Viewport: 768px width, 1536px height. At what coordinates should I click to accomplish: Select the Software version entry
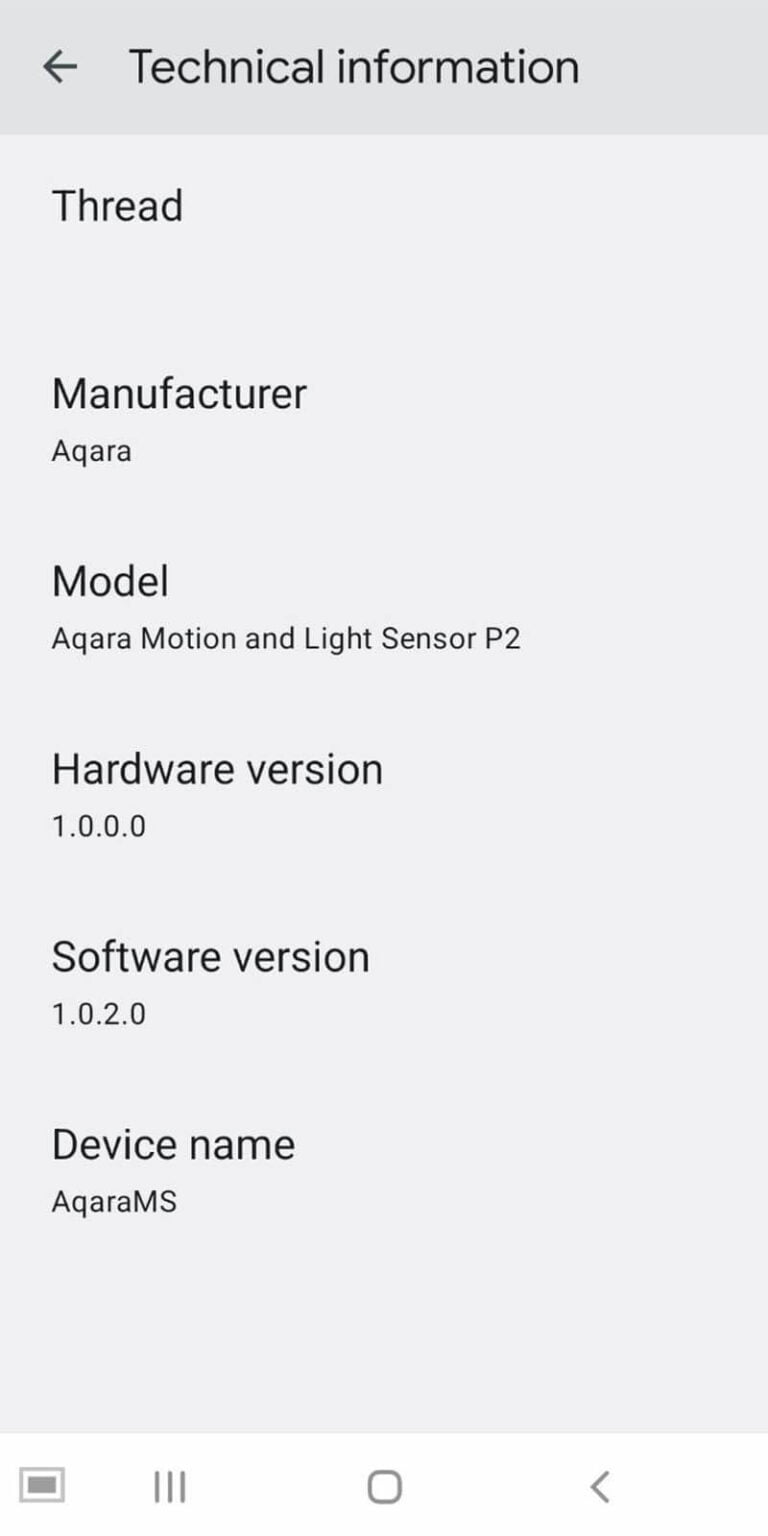tap(210, 957)
